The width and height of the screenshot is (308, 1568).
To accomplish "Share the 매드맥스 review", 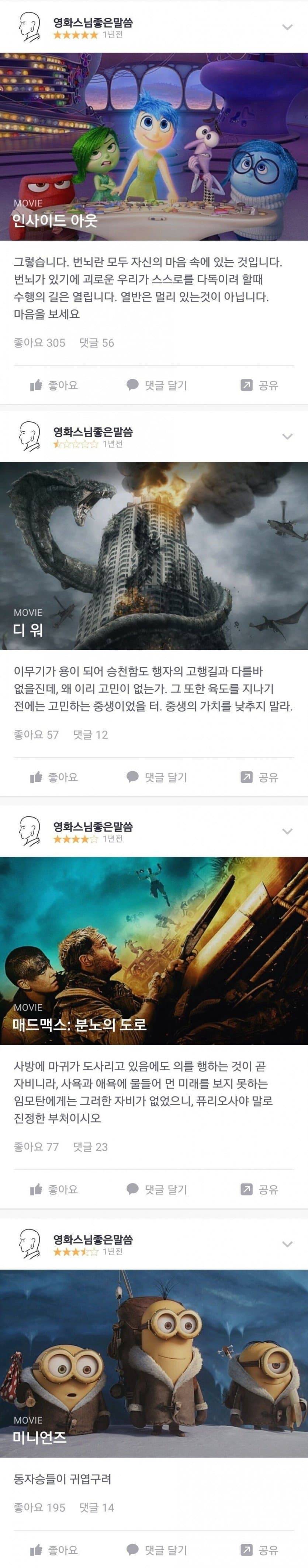I will pos(259,1189).
